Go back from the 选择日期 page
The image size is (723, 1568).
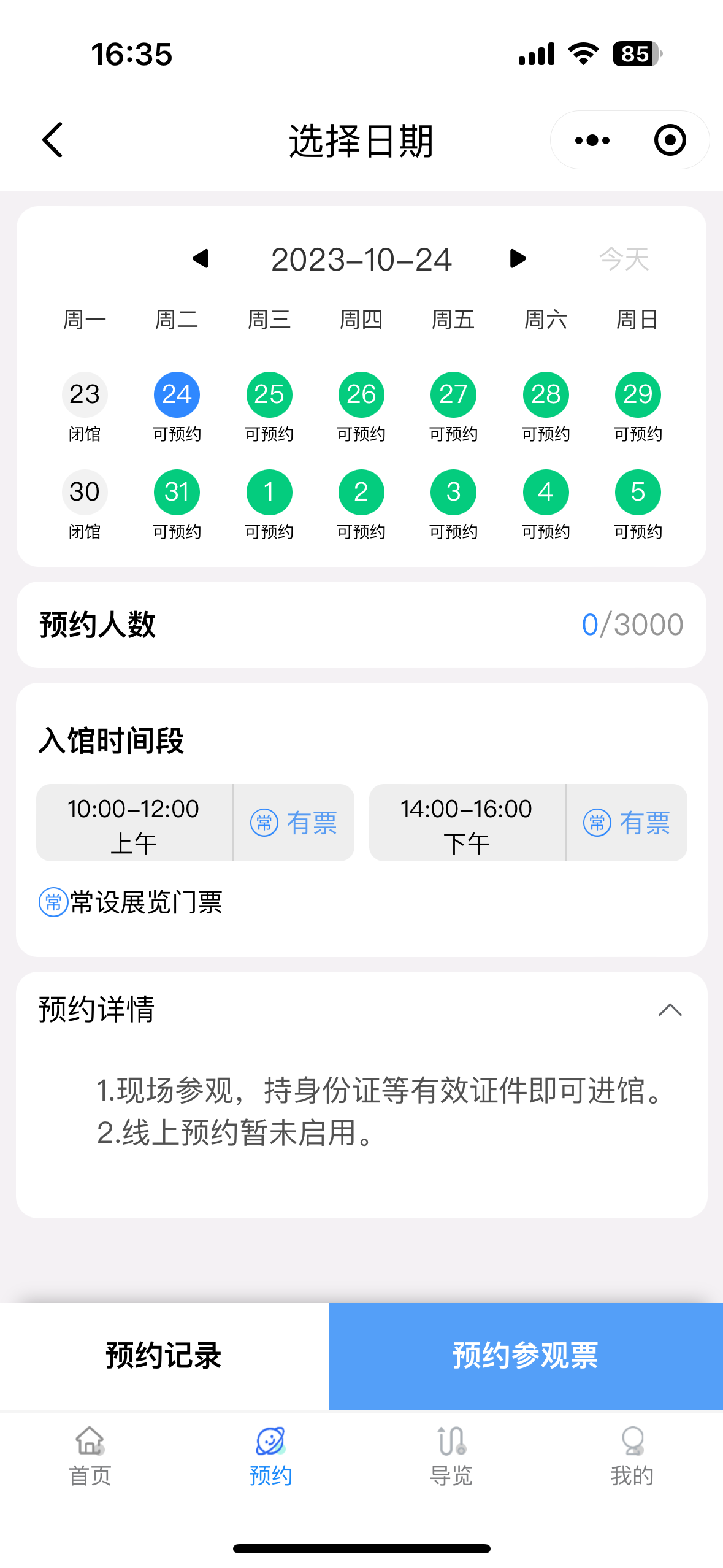tap(53, 140)
